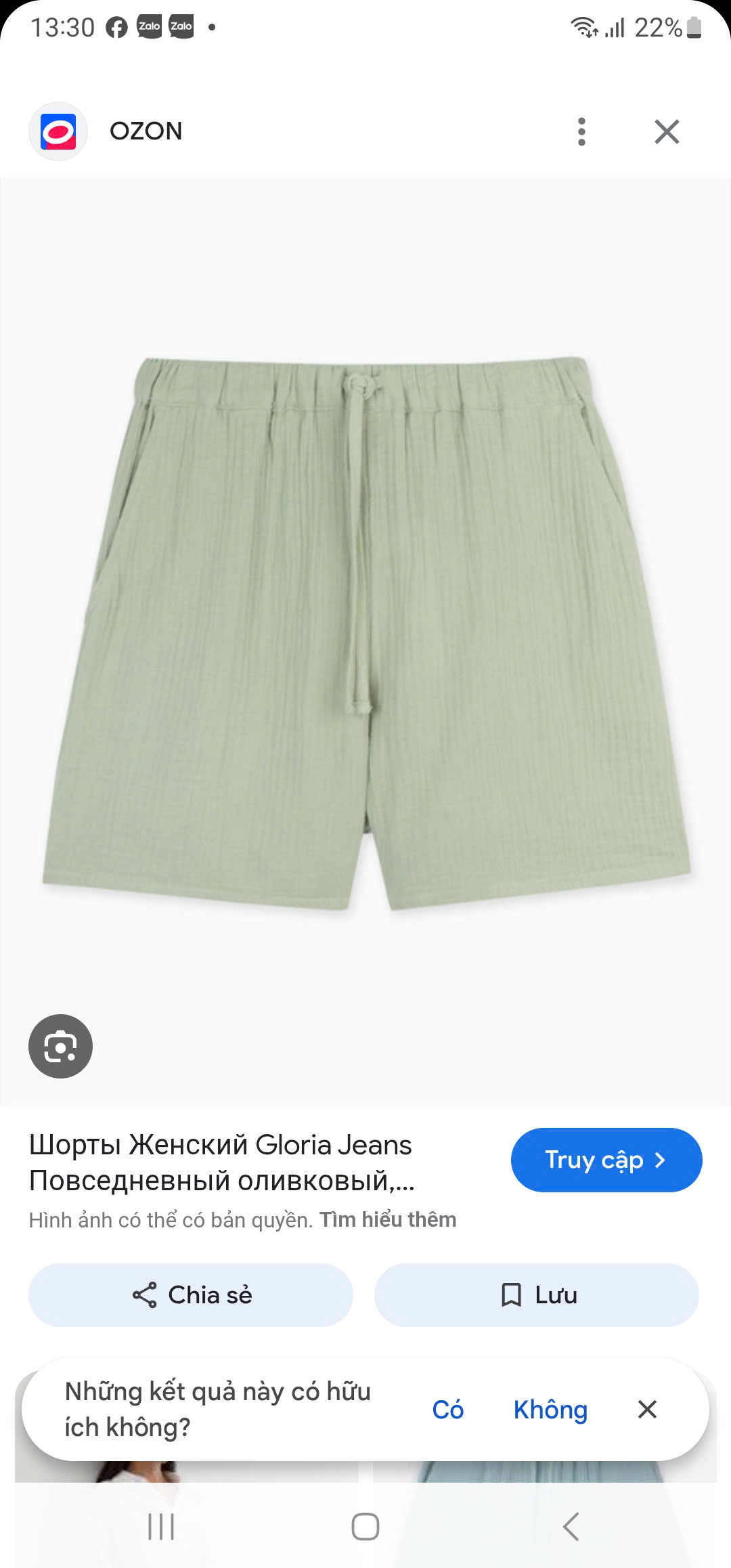
Task: Close the image preview
Action: pos(667,131)
